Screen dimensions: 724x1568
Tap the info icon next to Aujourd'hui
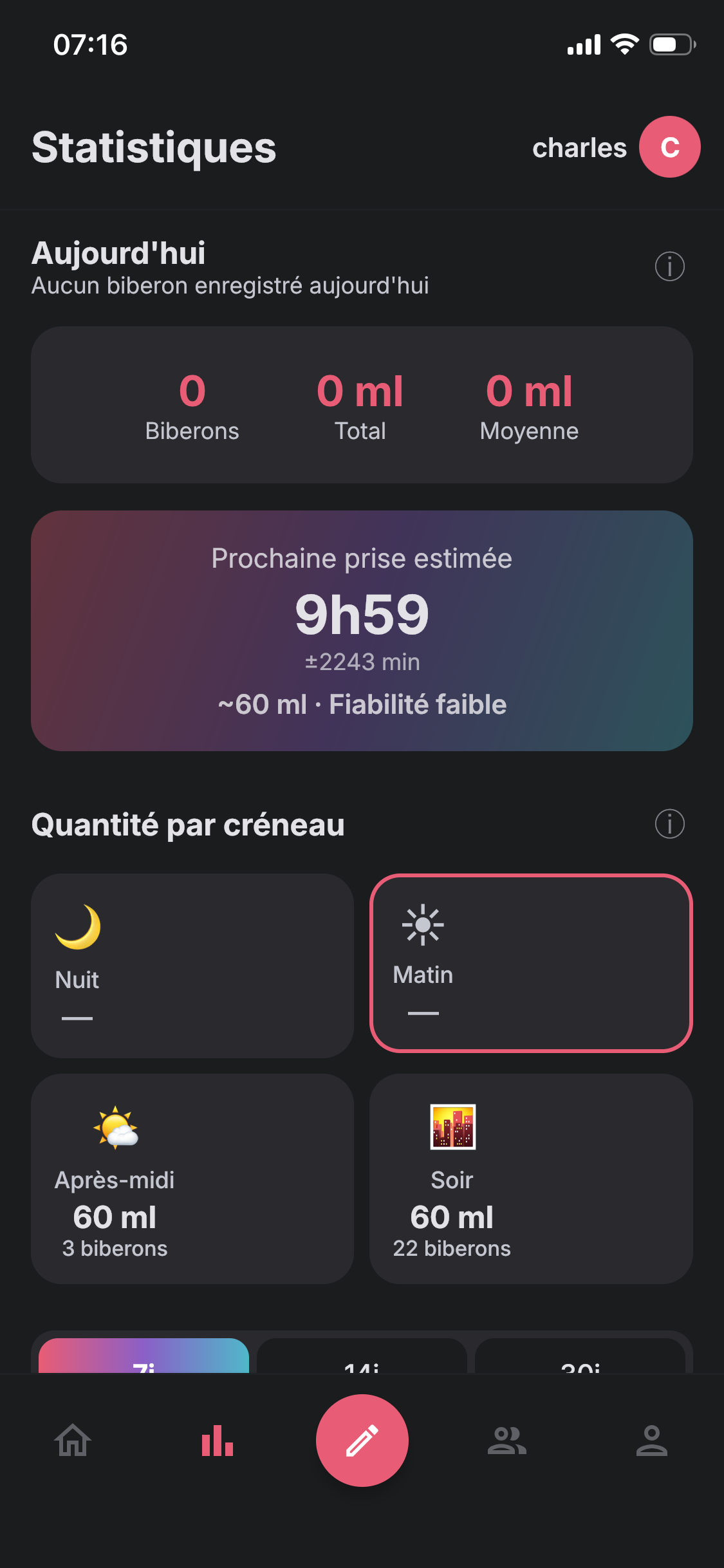[x=669, y=266]
